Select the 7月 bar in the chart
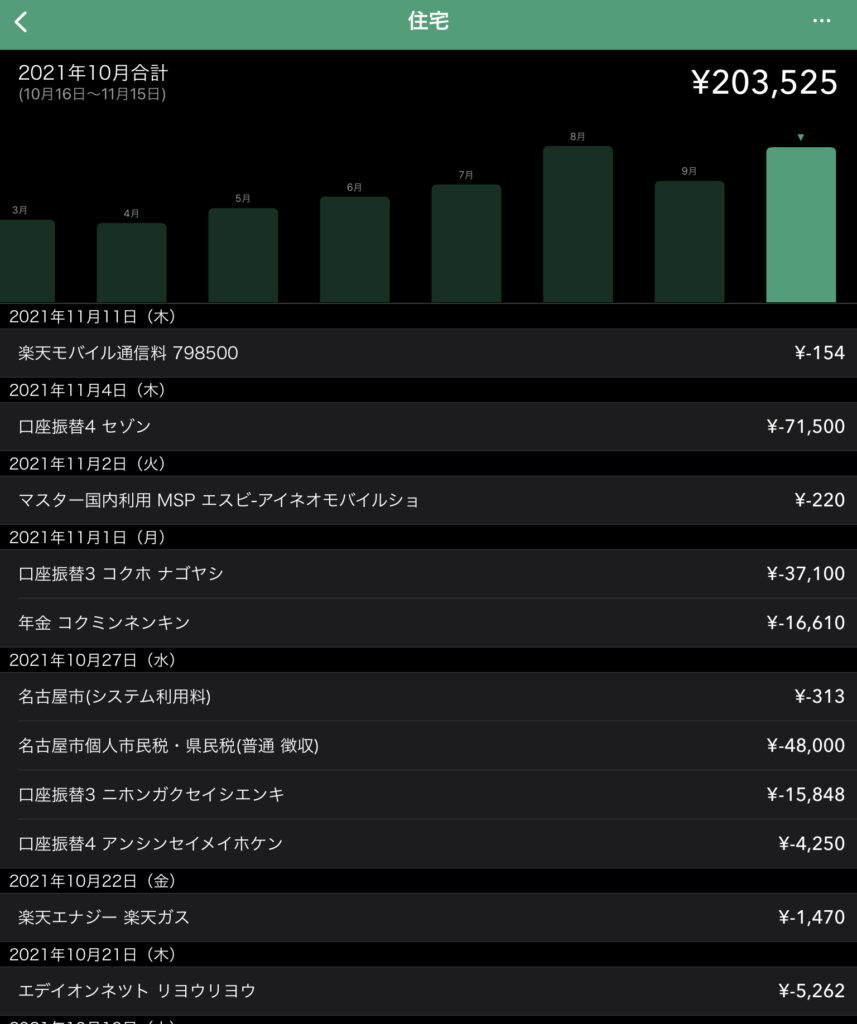The width and height of the screenshot is (857, 1024). [x=466, y=243]
